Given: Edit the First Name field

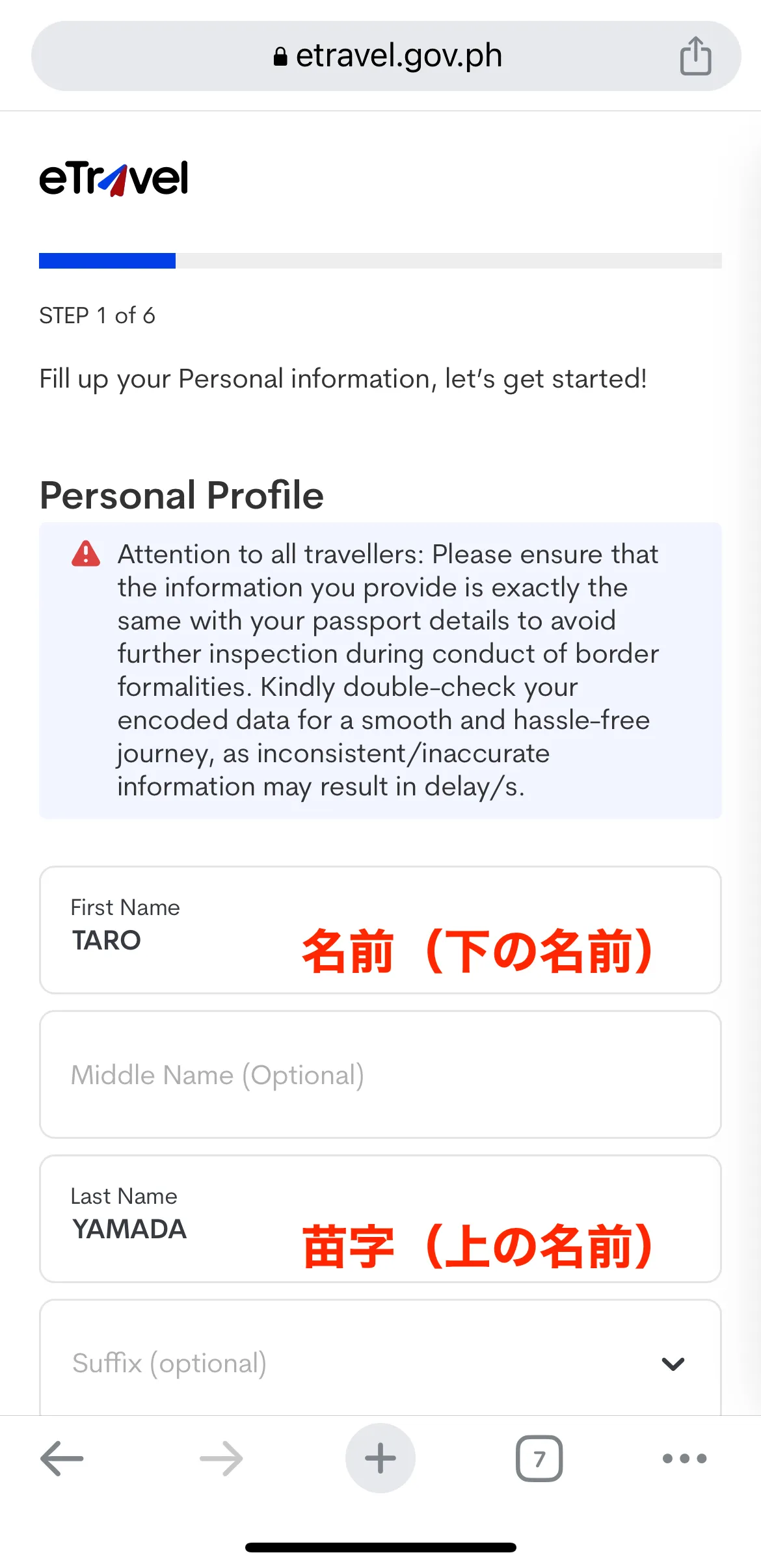Looking at the screenshot, I should 380,930.
